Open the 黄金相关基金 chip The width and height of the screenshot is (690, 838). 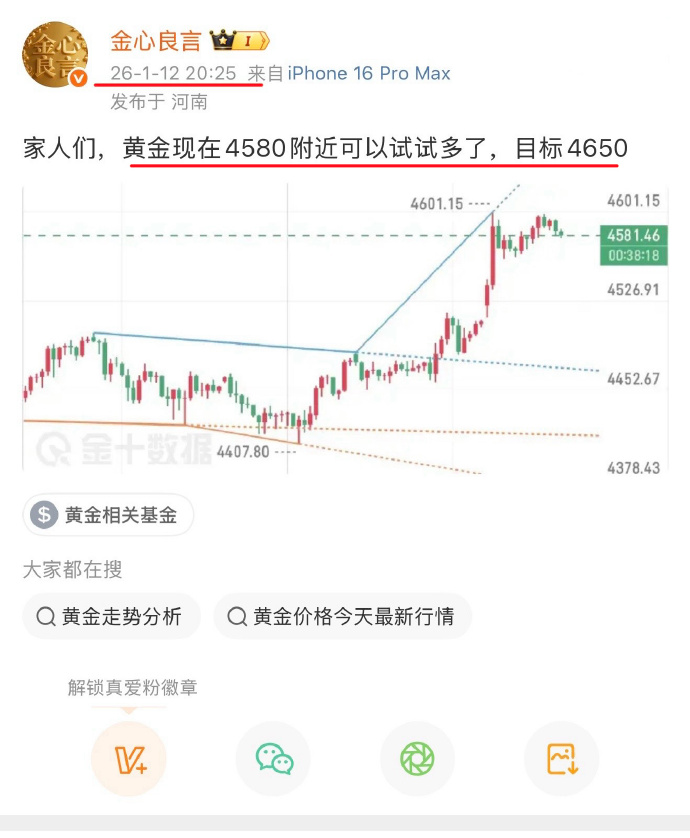coord(108,516)
